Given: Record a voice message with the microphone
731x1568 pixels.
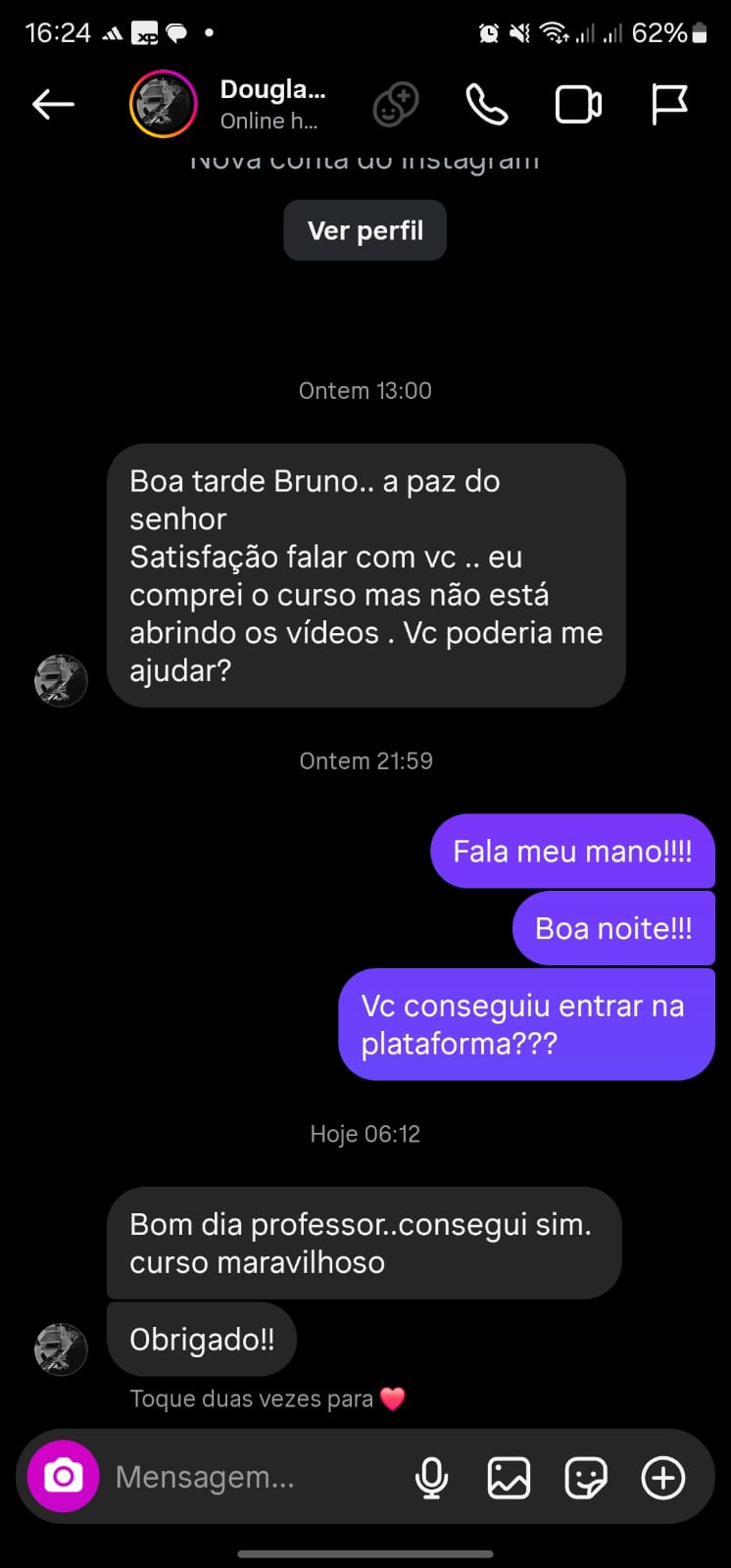Looking at the screenshot, I should (431, 1477).
